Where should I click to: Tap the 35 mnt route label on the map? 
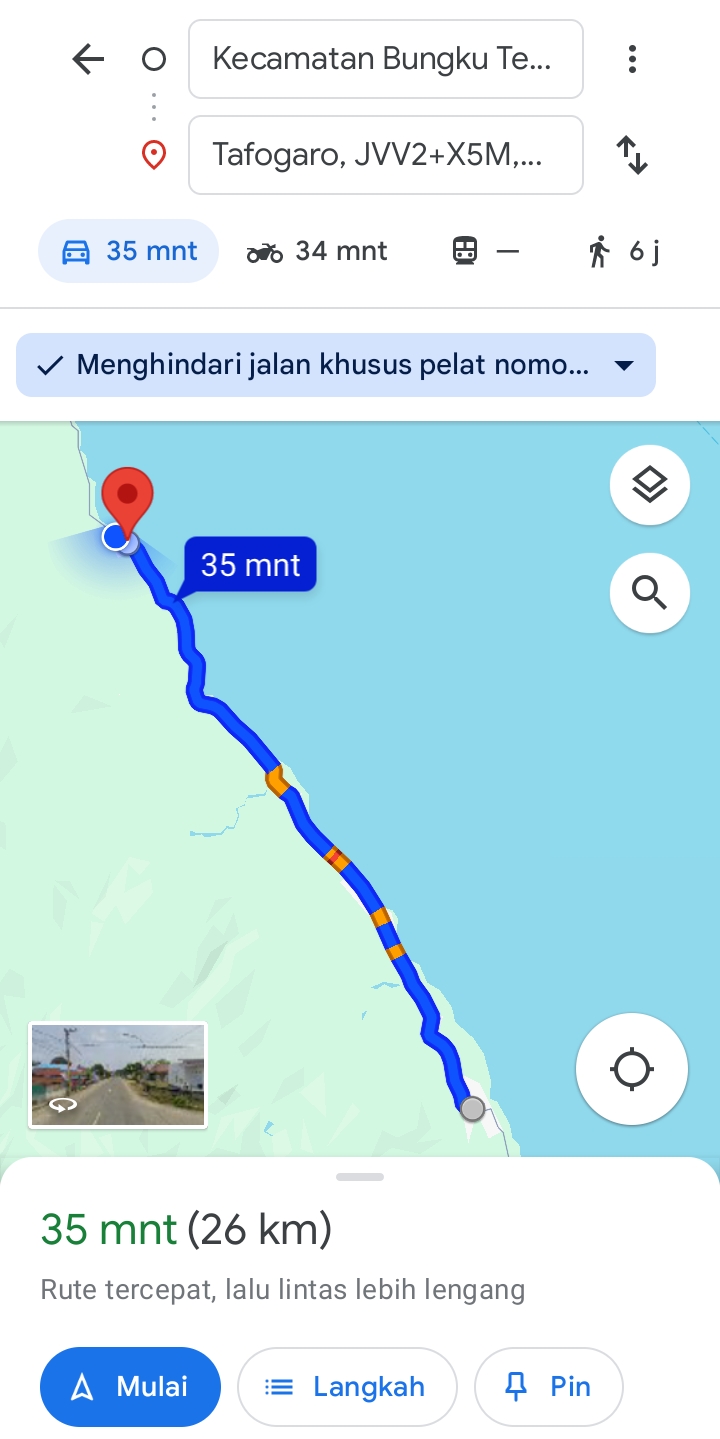[250, 565]
